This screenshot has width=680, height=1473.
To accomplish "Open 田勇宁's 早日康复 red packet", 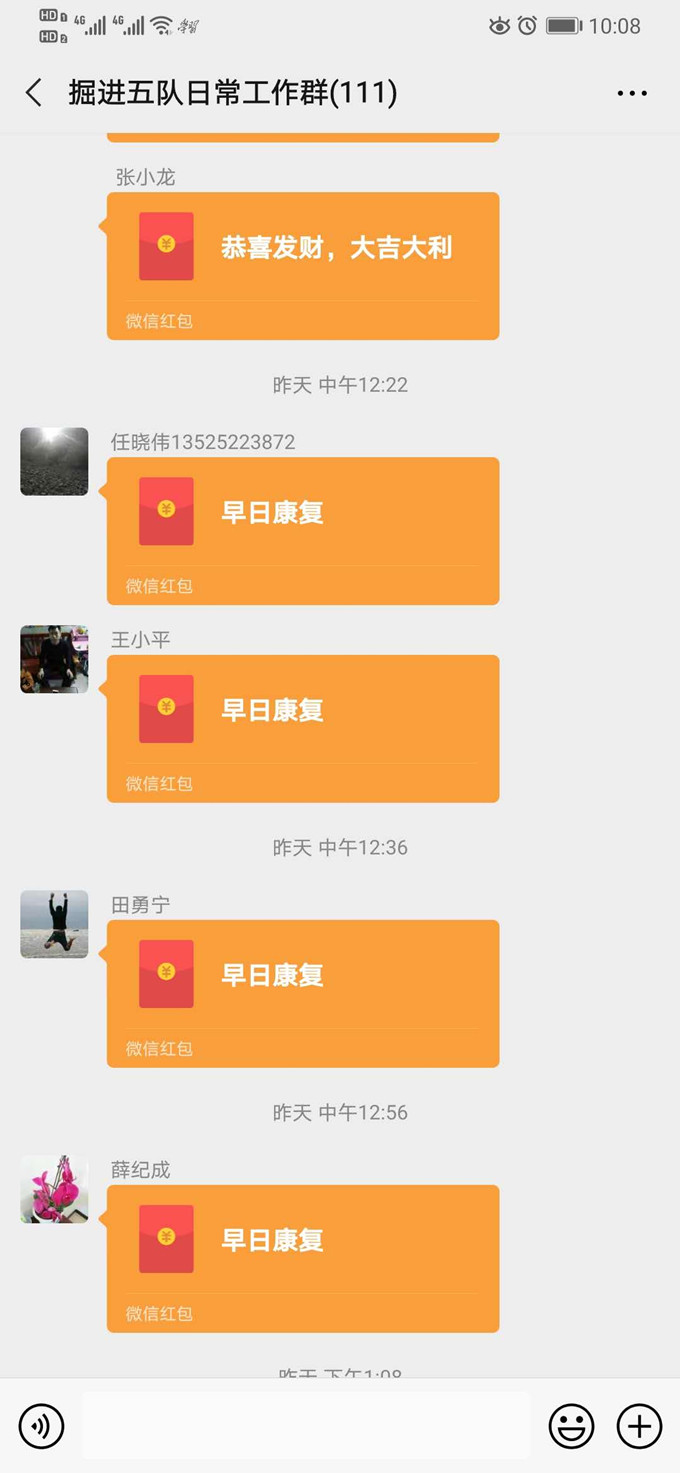I will [303, 993].
